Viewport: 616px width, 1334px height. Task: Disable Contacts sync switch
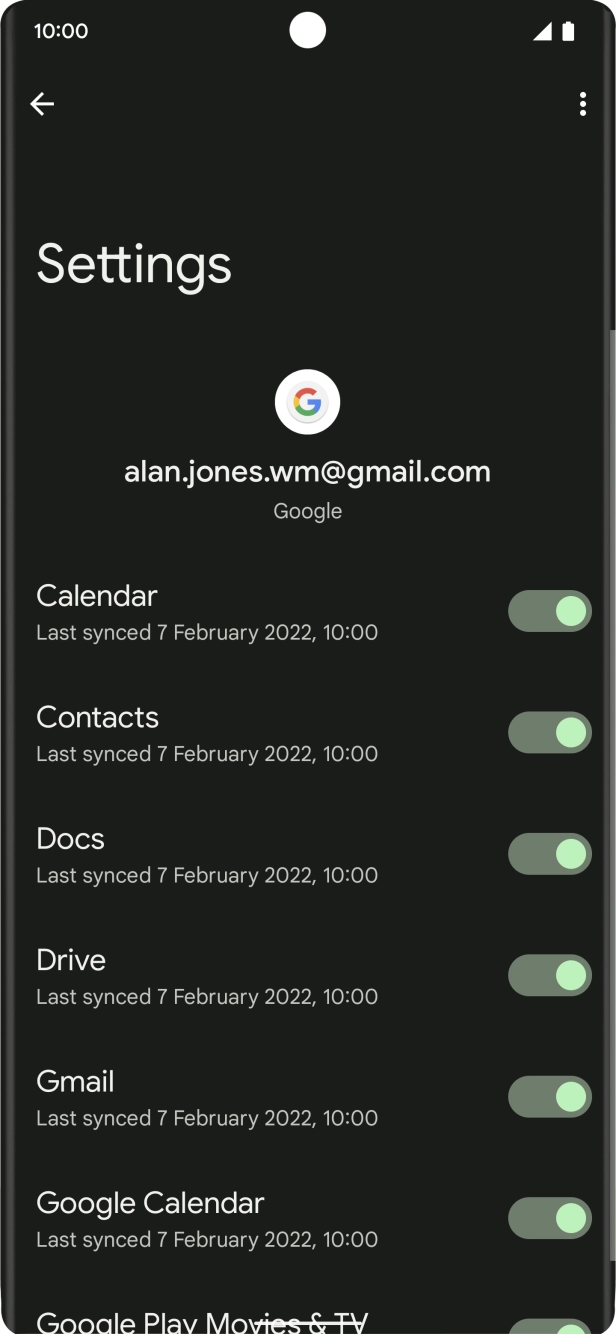(x=549, y=733)
